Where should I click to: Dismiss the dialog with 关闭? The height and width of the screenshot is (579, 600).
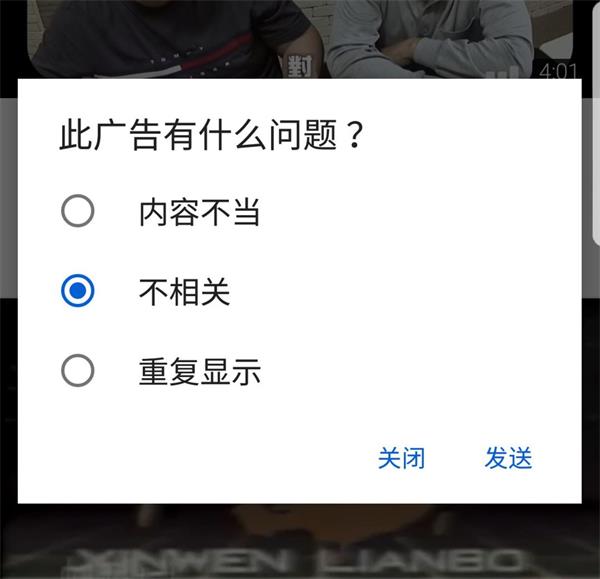pyautogui.click(x=401, y=459)
